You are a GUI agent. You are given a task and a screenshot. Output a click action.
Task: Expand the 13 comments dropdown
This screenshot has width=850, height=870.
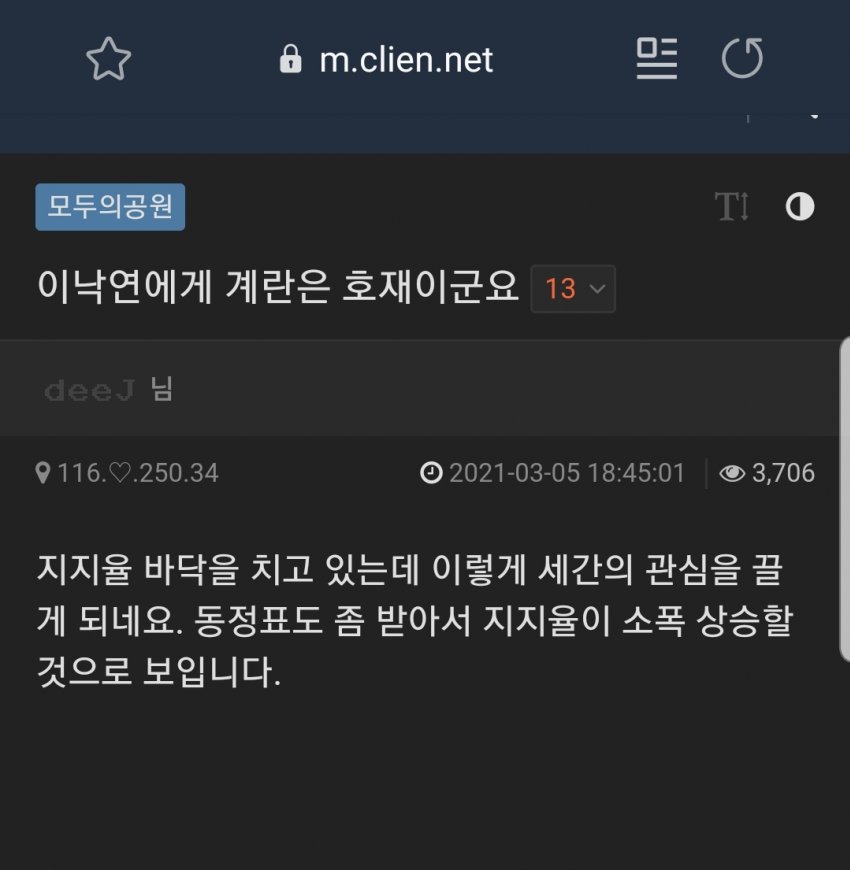573,290
